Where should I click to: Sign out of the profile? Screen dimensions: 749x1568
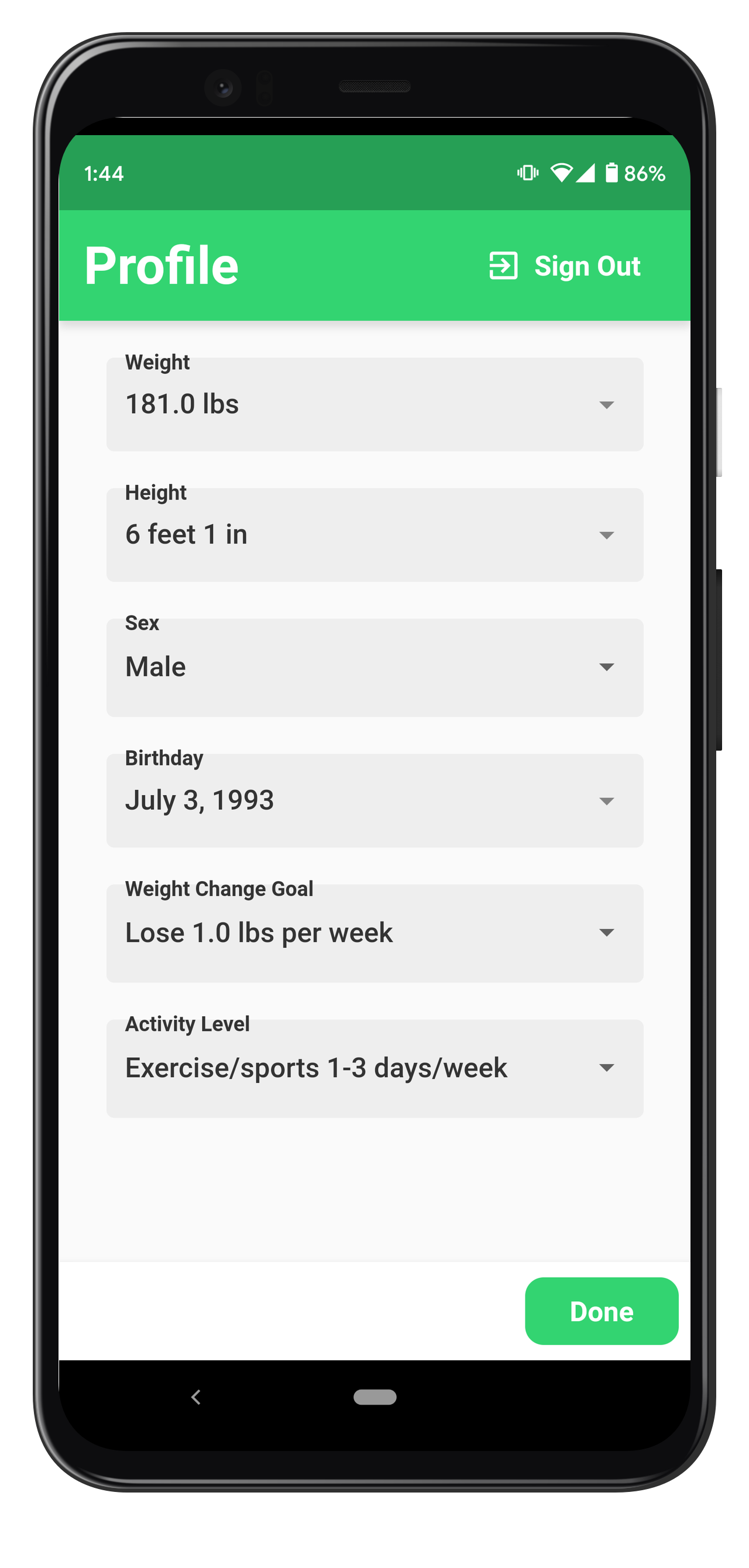(565, 266)
